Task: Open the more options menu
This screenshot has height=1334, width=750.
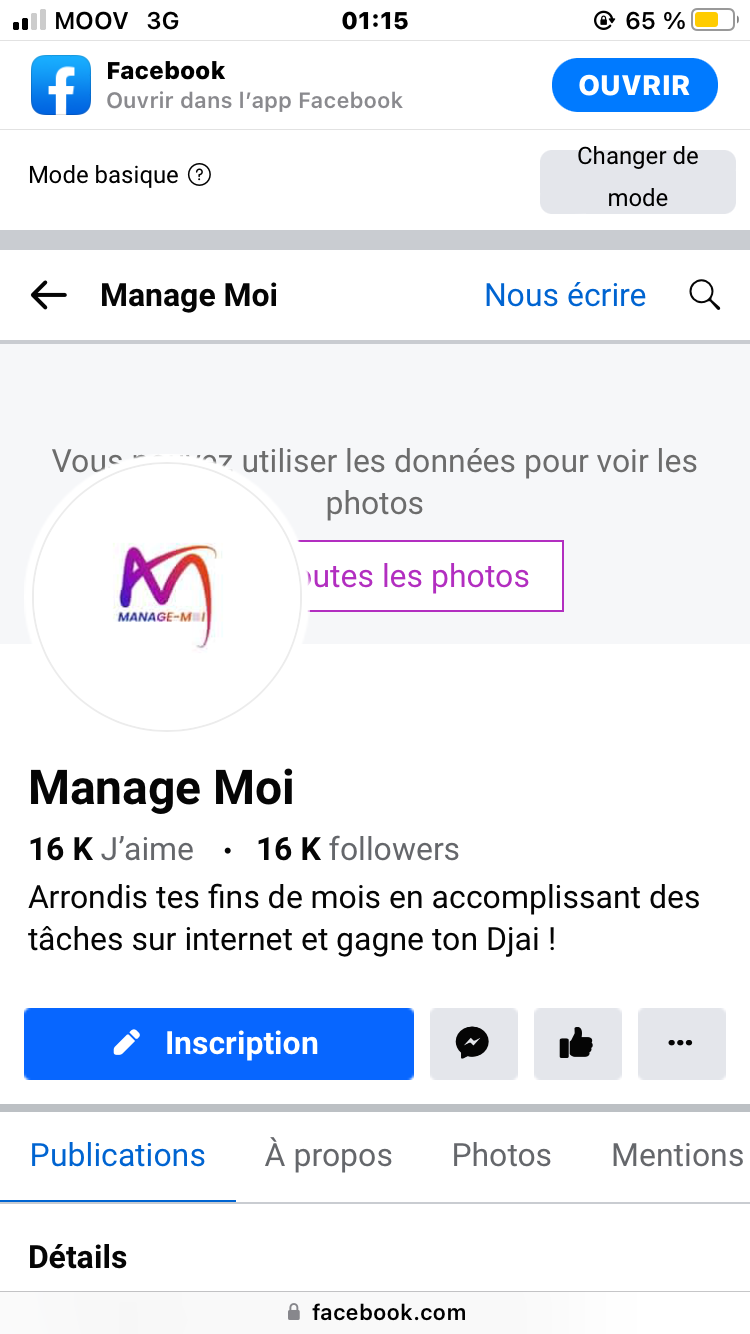Action: [680, 1044]
